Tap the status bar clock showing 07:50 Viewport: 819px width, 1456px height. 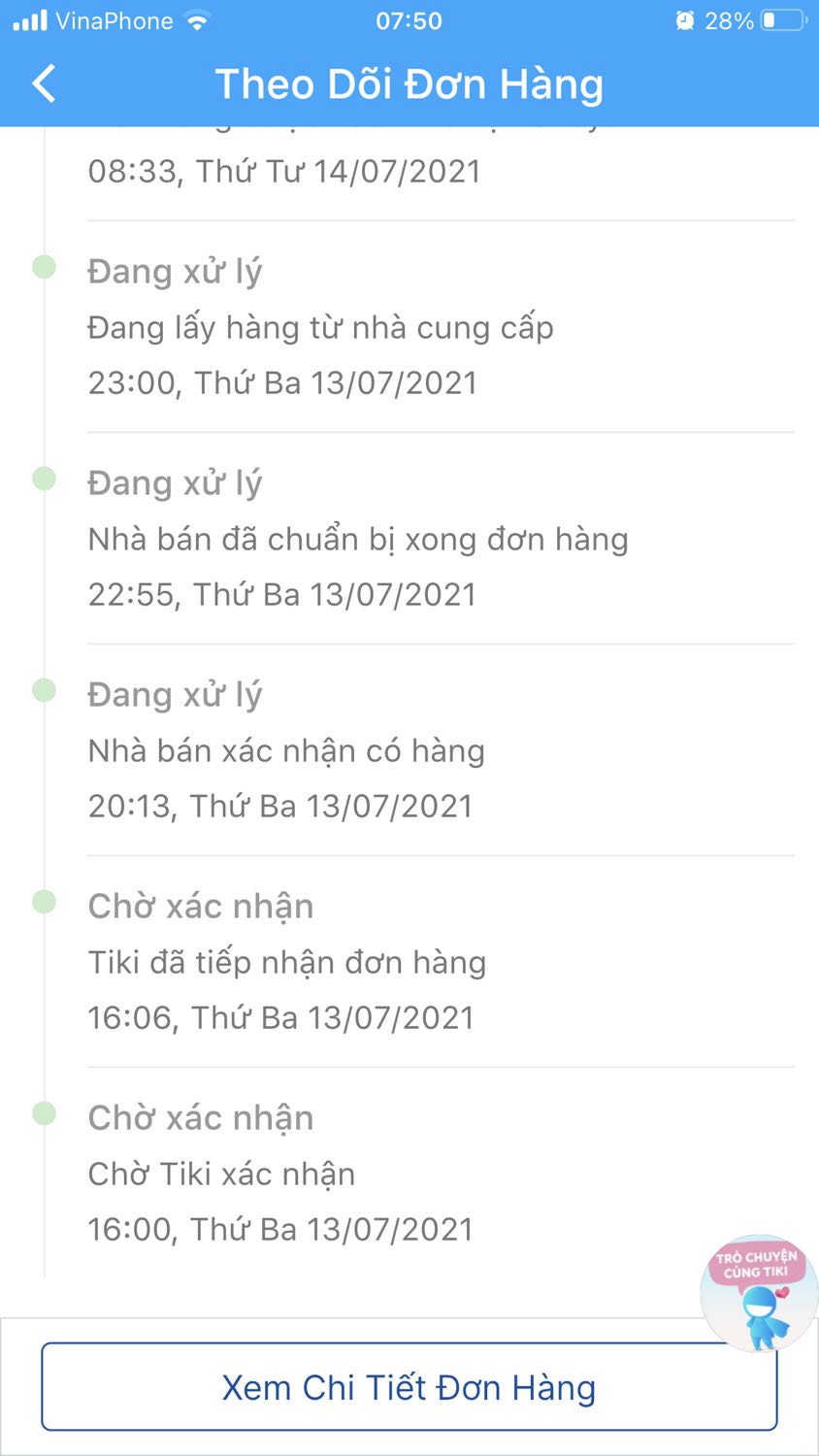[409, 19]
